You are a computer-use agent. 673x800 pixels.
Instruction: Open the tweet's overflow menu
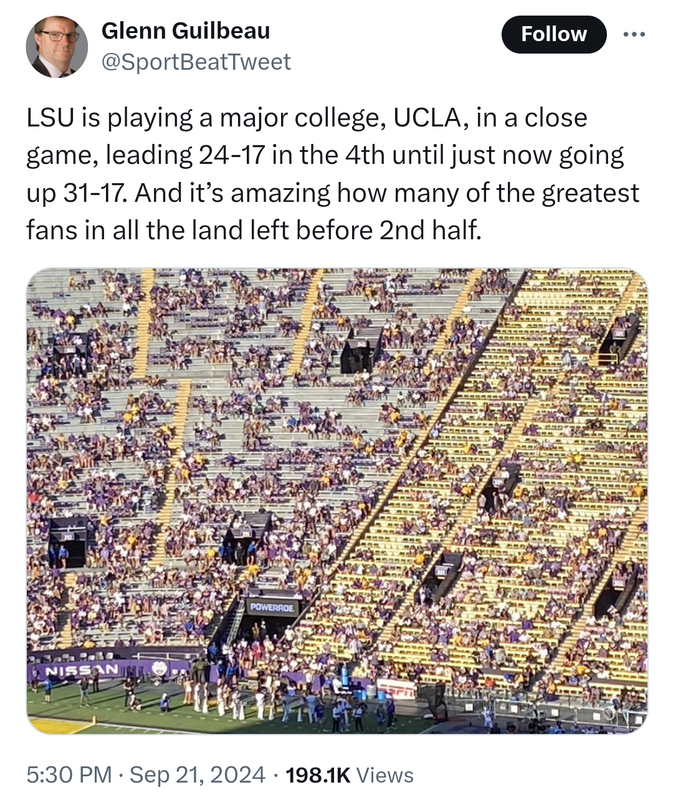pos(634,35)
